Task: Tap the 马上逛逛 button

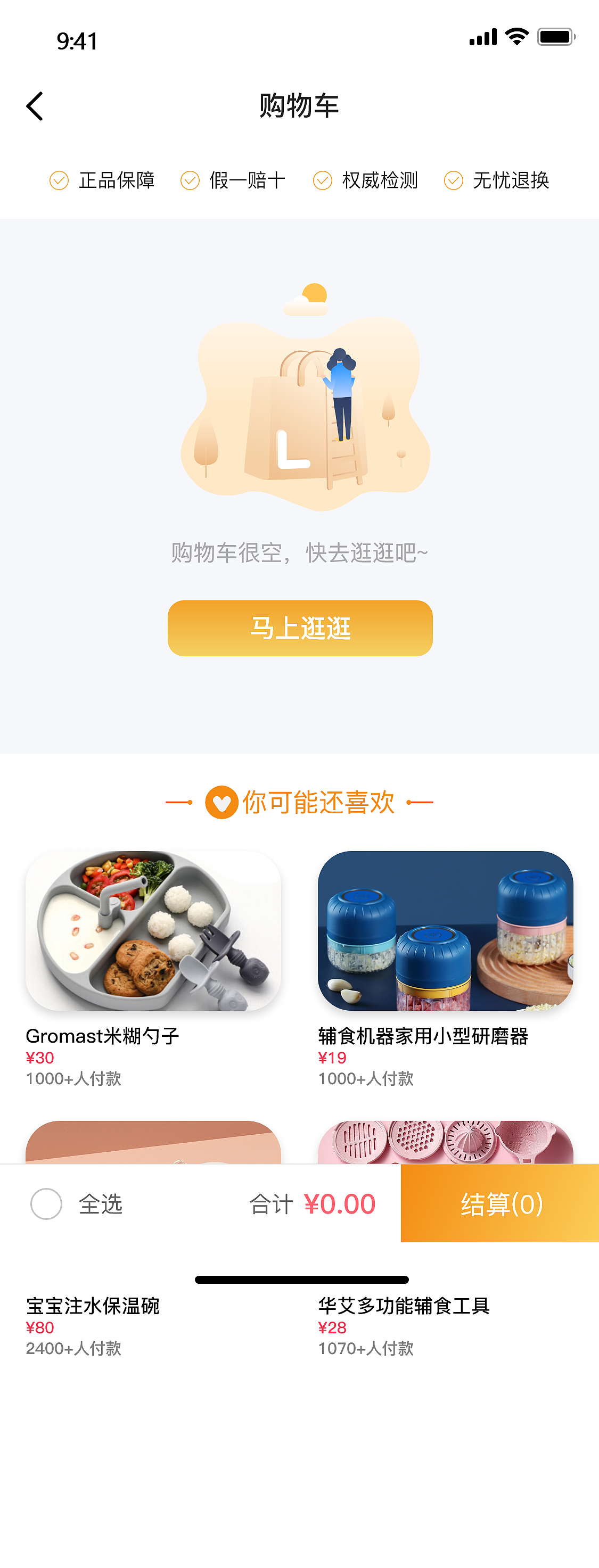Action: pyautogui.click(x=299, y=628)
